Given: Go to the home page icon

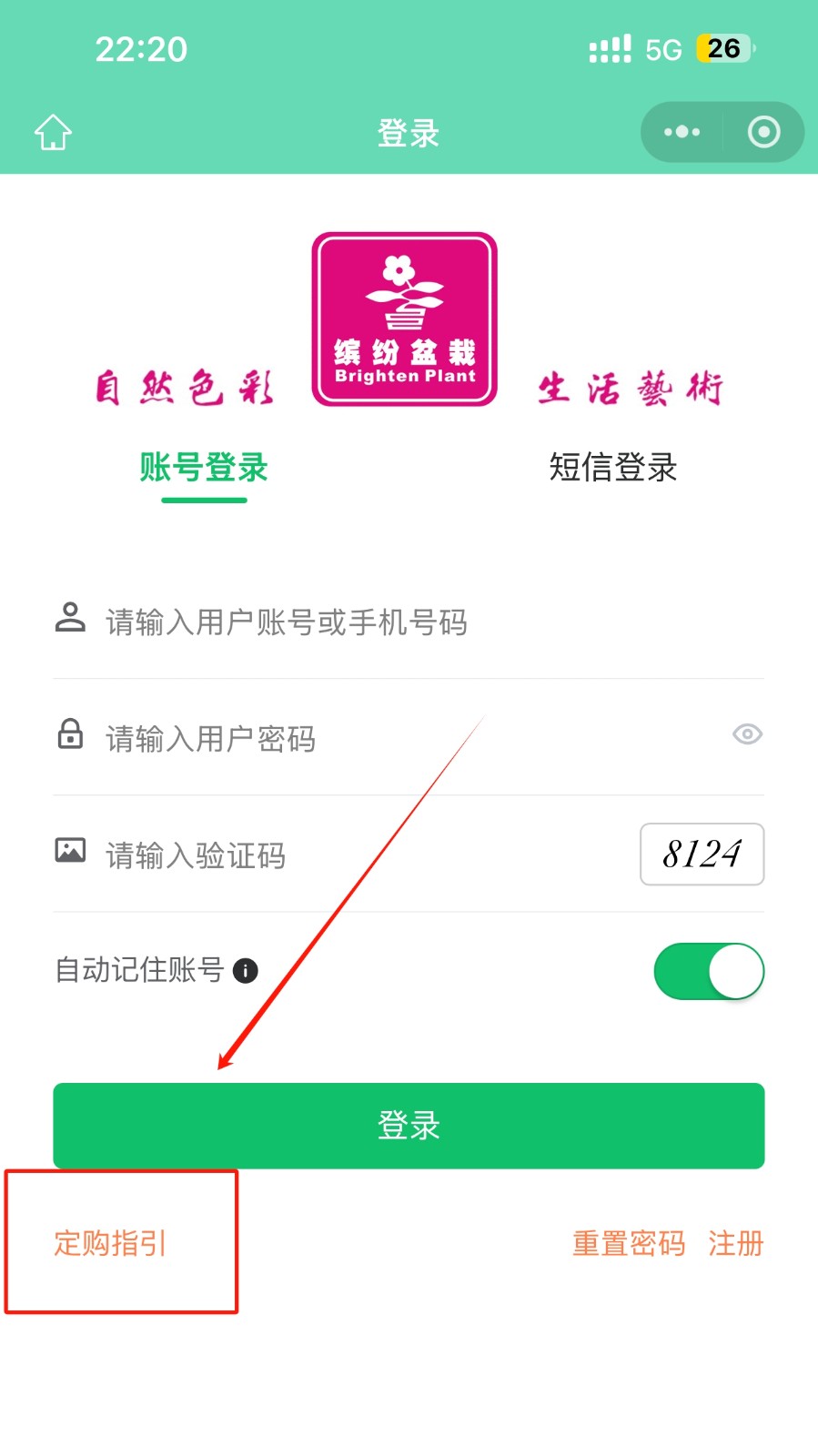Looking at the screenshot, I should coord(53,133).
